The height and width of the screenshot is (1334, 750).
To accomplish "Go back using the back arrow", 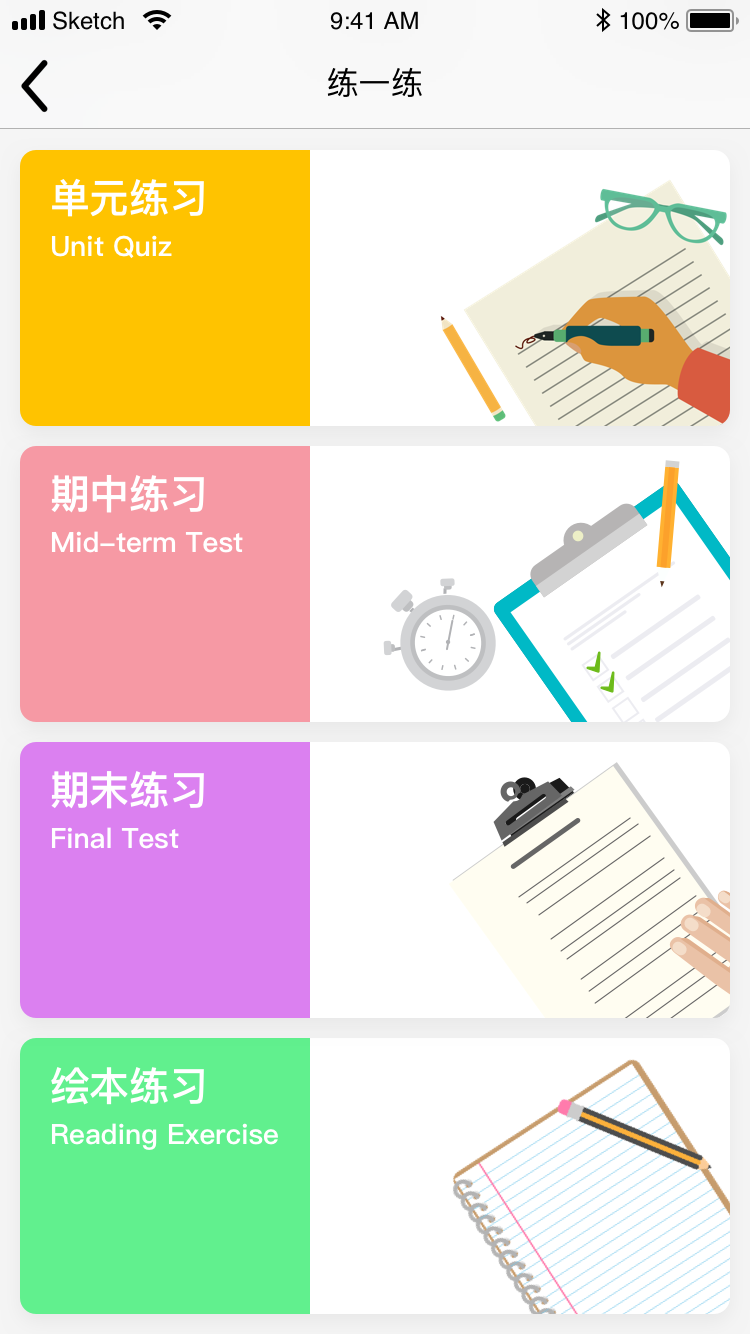I will [x=35, y=85].
